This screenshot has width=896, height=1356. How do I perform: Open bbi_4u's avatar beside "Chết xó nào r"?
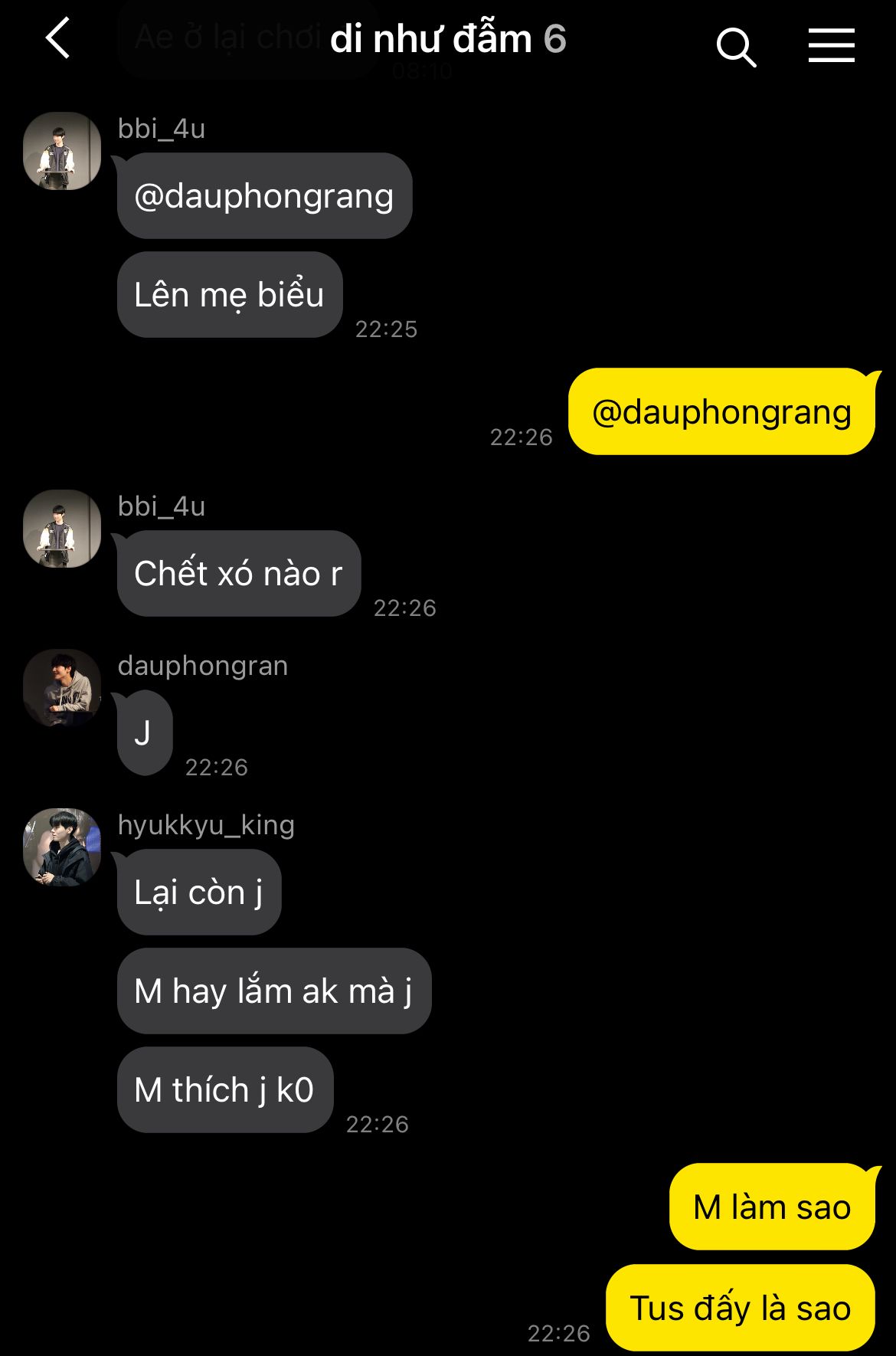(x=62, y=529)
